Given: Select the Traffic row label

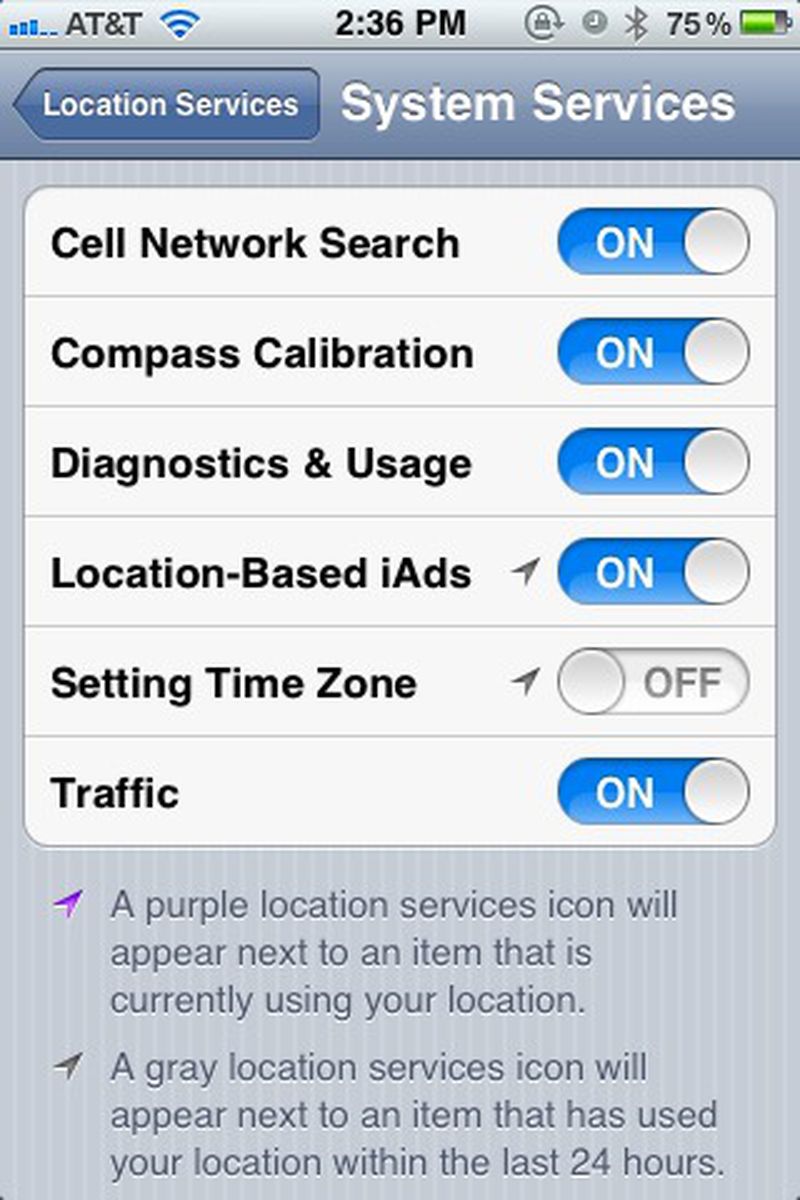Looking at the screenshot, I should pos(113,792).
